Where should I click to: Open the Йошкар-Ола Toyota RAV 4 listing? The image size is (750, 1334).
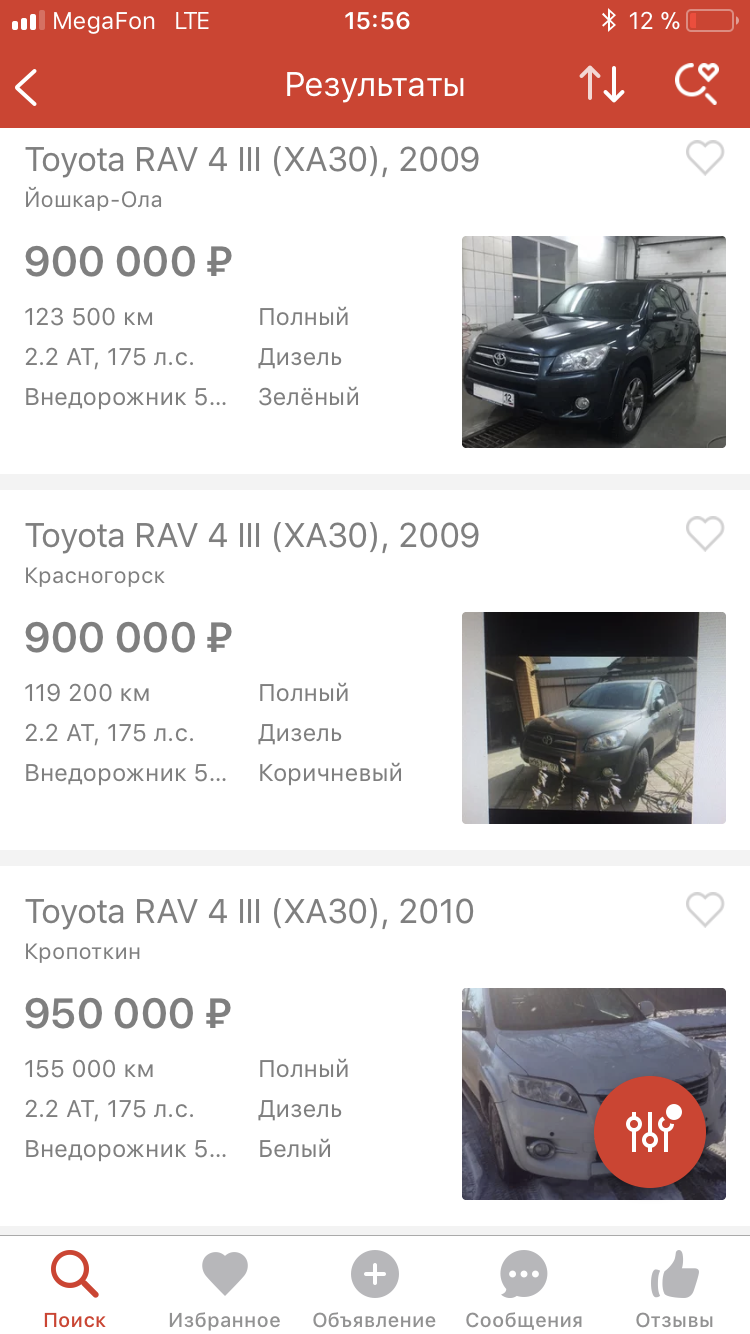point(252,160)
